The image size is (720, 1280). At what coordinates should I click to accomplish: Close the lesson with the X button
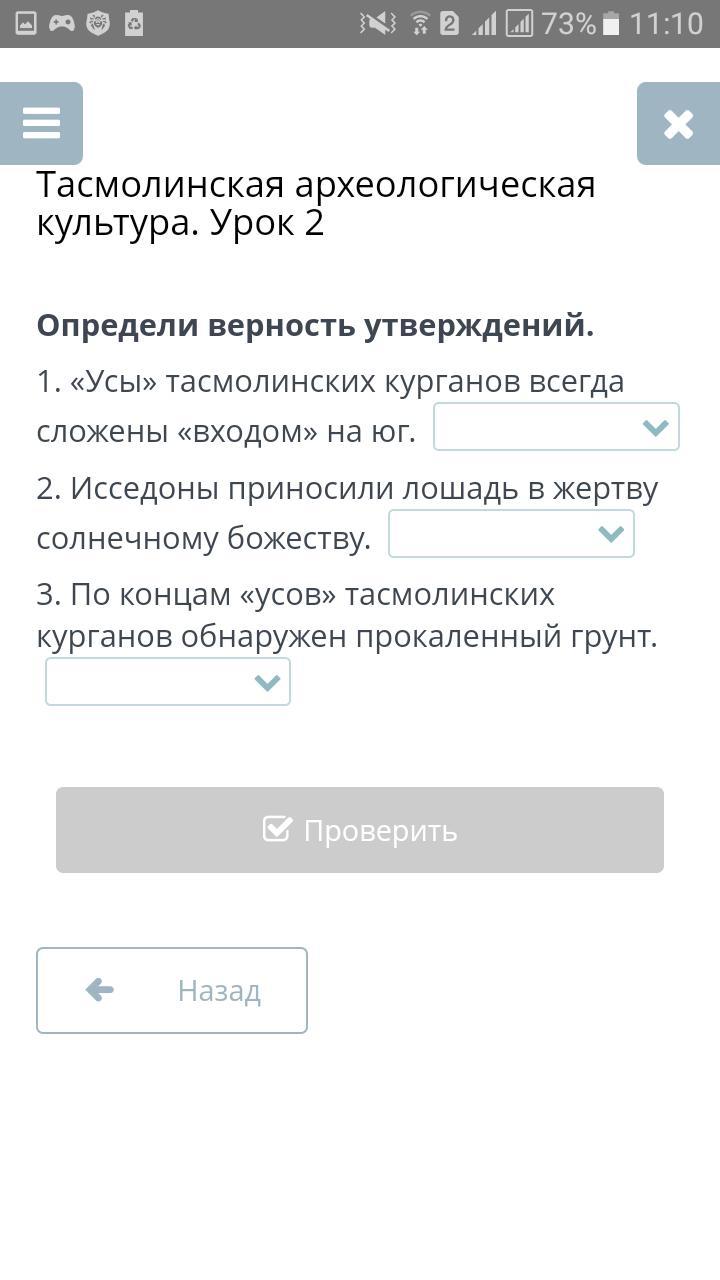678,123
